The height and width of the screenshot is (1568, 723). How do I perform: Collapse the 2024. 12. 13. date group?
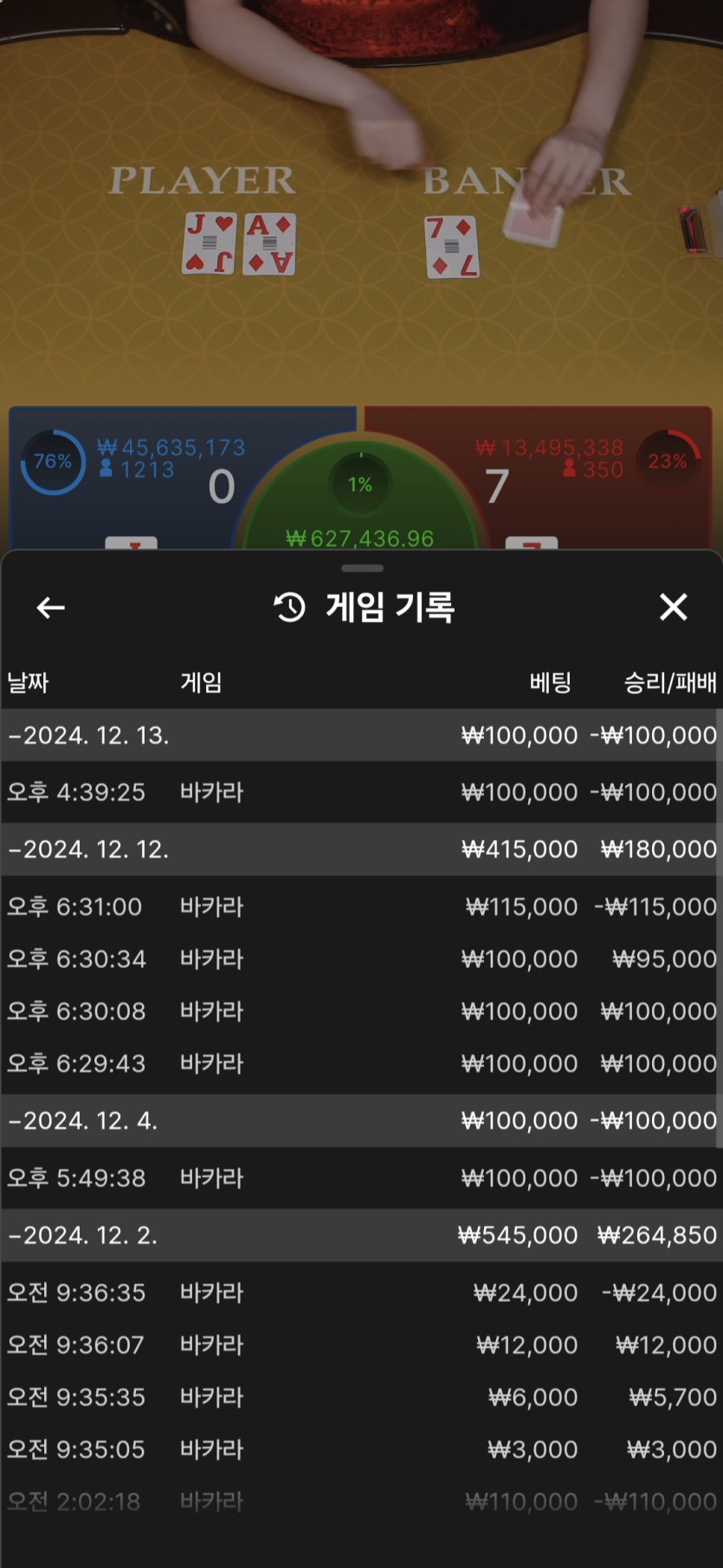tap(88, 735)
